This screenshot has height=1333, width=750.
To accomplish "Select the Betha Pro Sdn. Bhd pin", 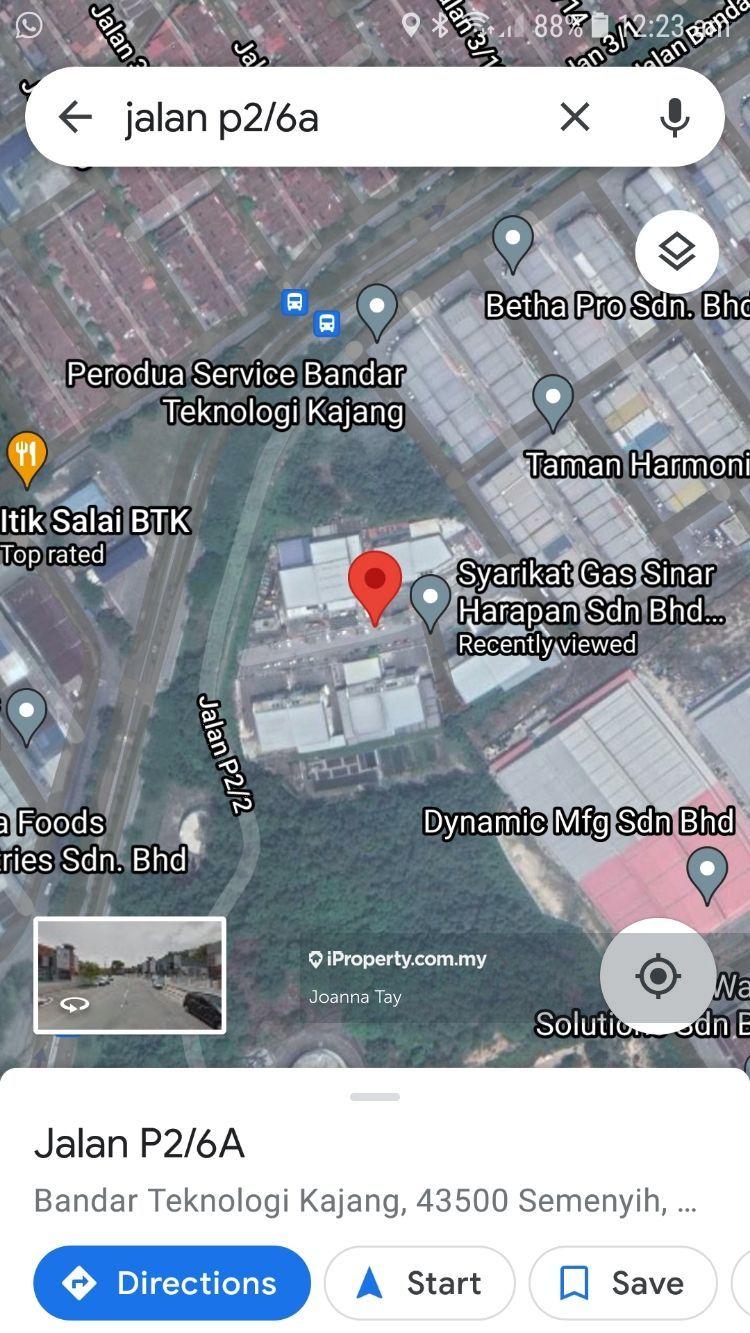I will 513,243.
